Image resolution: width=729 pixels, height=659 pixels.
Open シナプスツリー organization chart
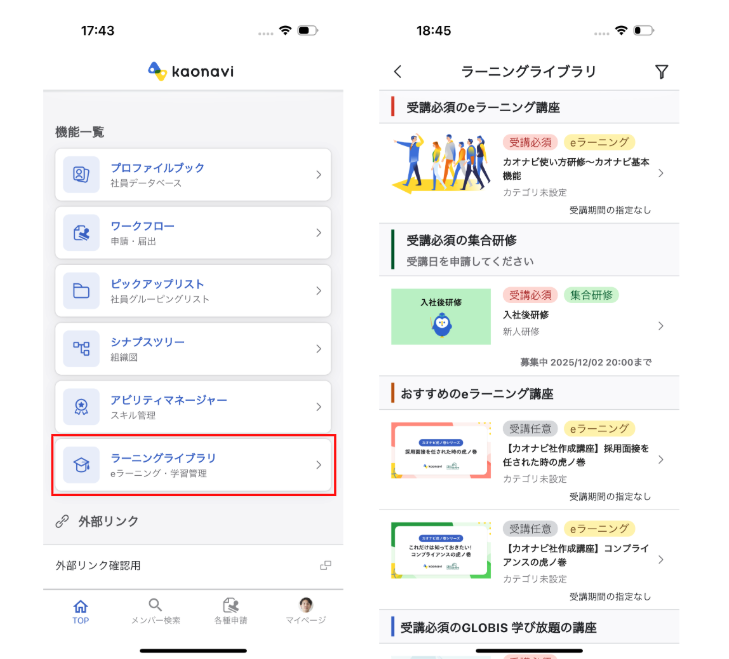tap(192, 349)
